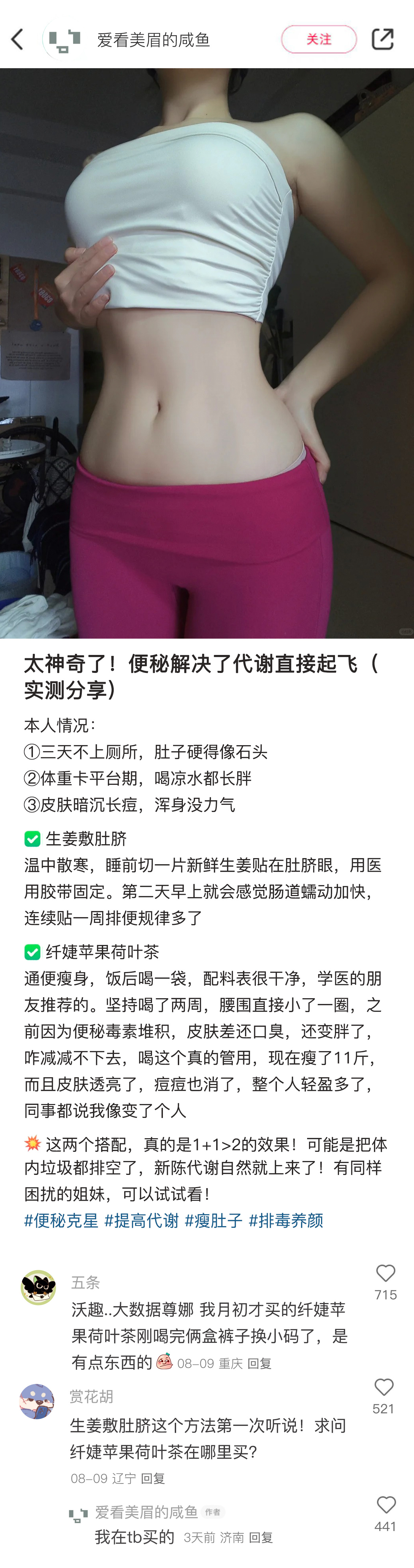View 赏花胡's profile avatar
Image resolution: width=414 pixels, height=1568 pixels.
tap(37, 1401)
